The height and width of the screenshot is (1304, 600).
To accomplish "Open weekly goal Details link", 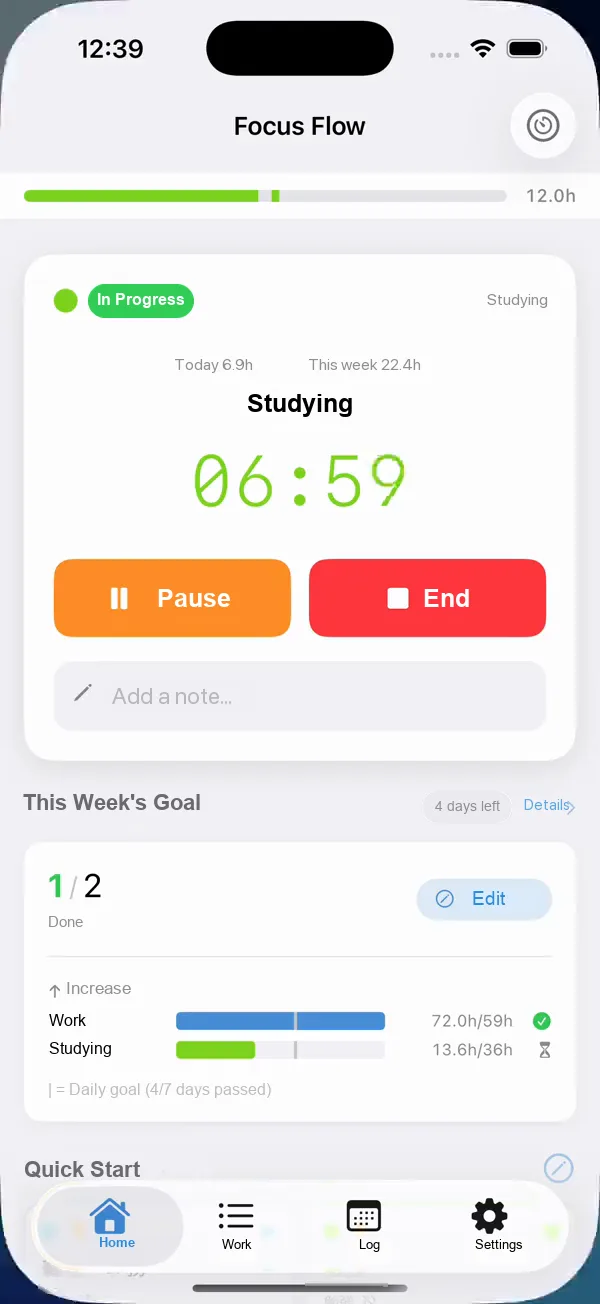I will click(x=549, y=805).
